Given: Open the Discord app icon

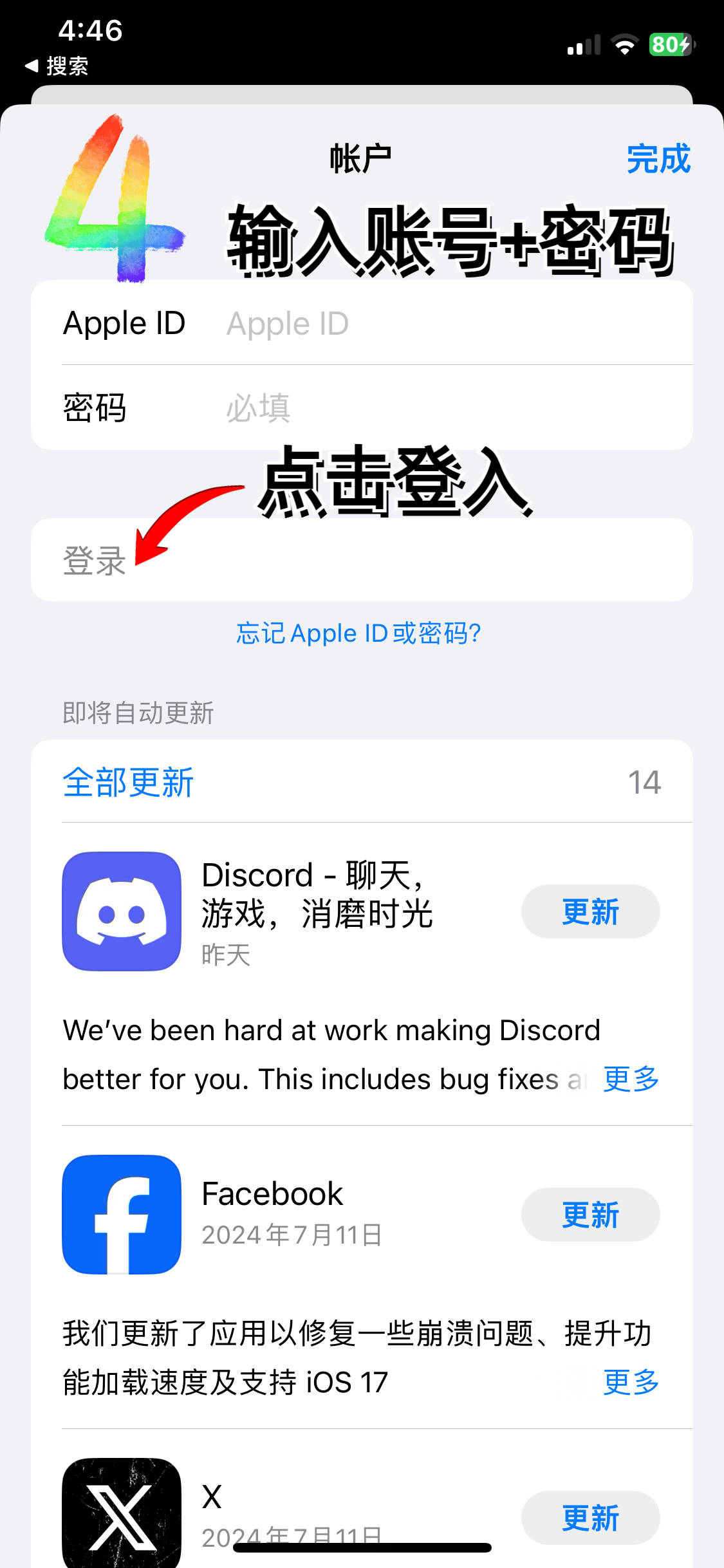Looking at the screenshot, I should pos(122,911).
